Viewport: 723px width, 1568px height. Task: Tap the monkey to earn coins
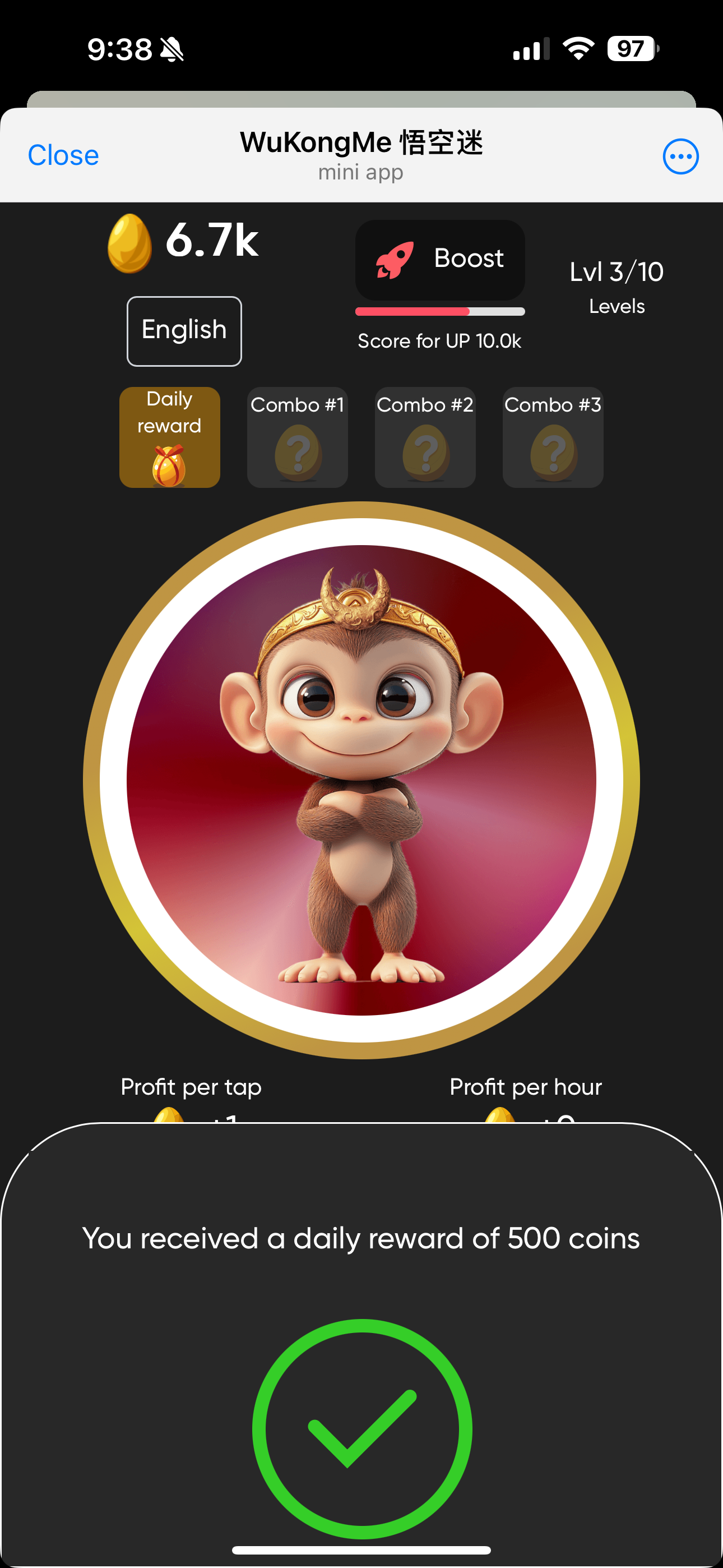click(x=361, y=779)
